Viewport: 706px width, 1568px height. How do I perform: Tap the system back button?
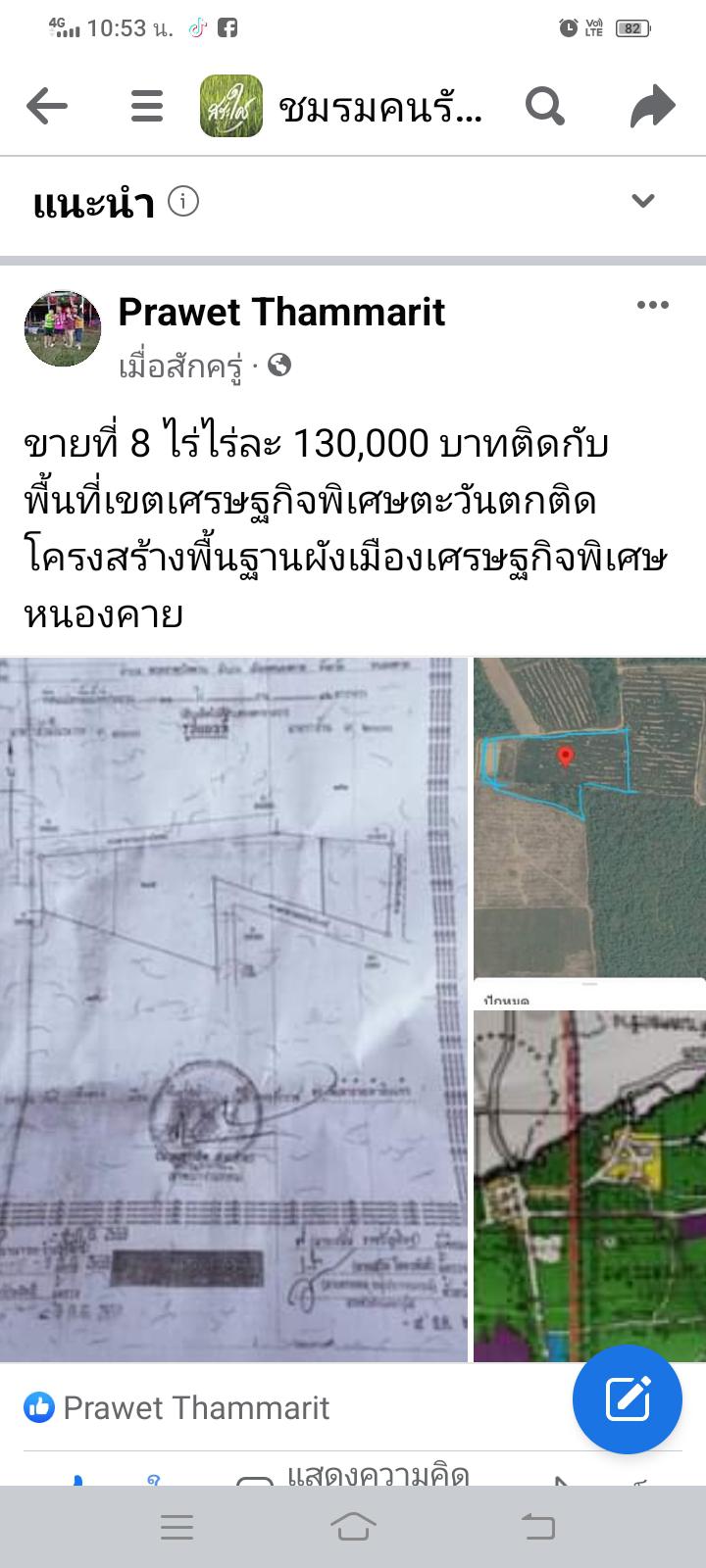(x=537, y=1526)
